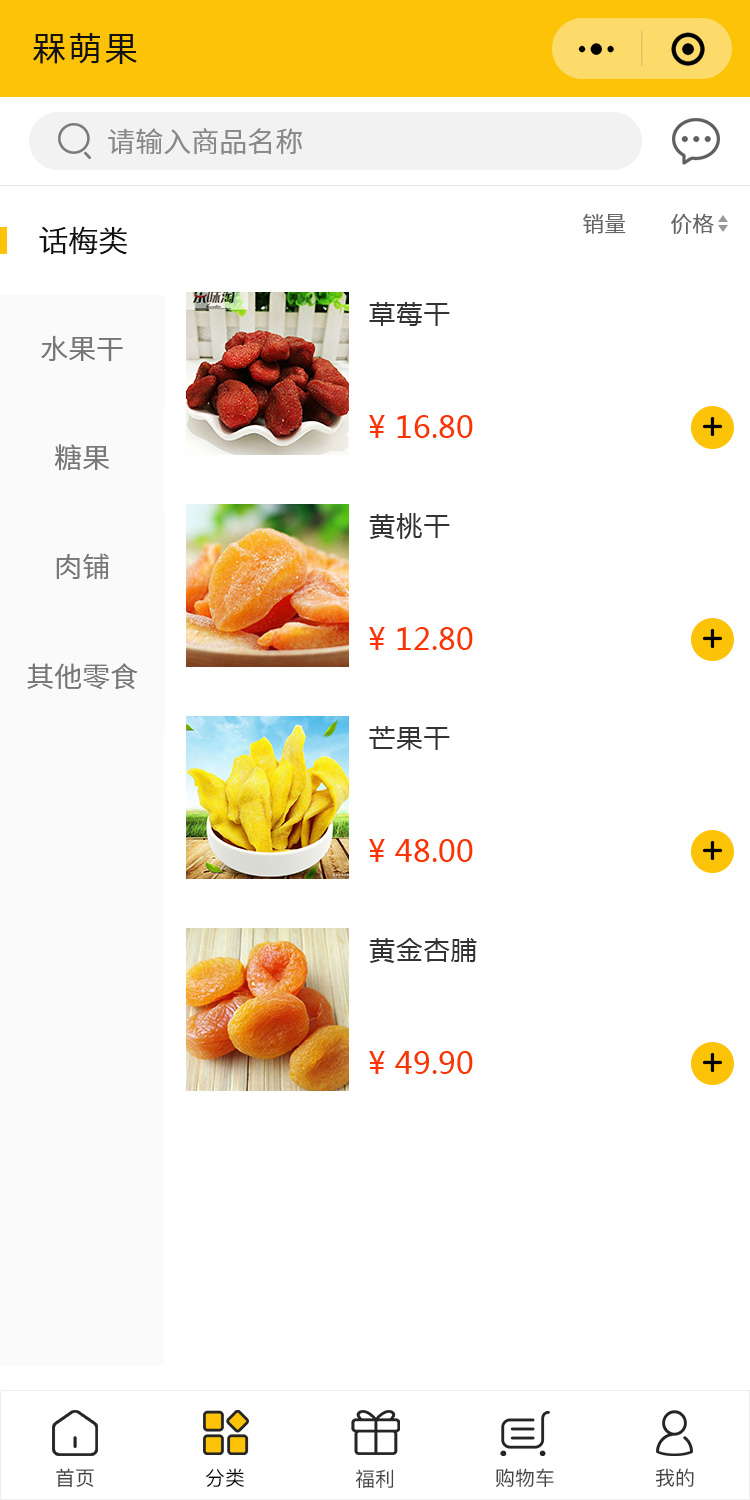Screen dimensions: 750x1500
Task: View the 芒果干 product photo
Action: pyautogui.click(x=267, y=797)
